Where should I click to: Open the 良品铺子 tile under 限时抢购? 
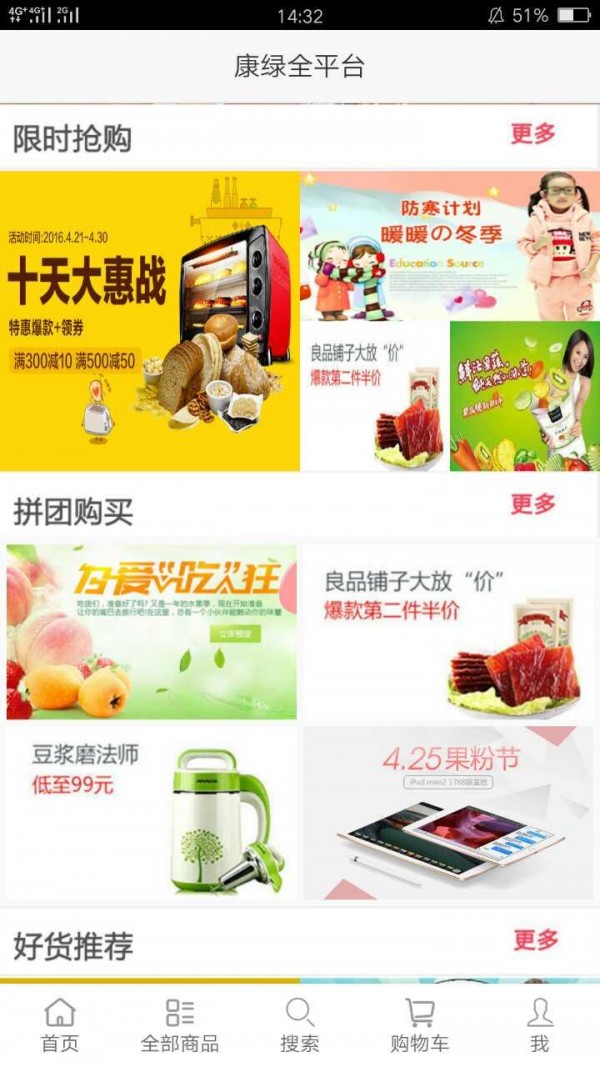coord(374,396)
